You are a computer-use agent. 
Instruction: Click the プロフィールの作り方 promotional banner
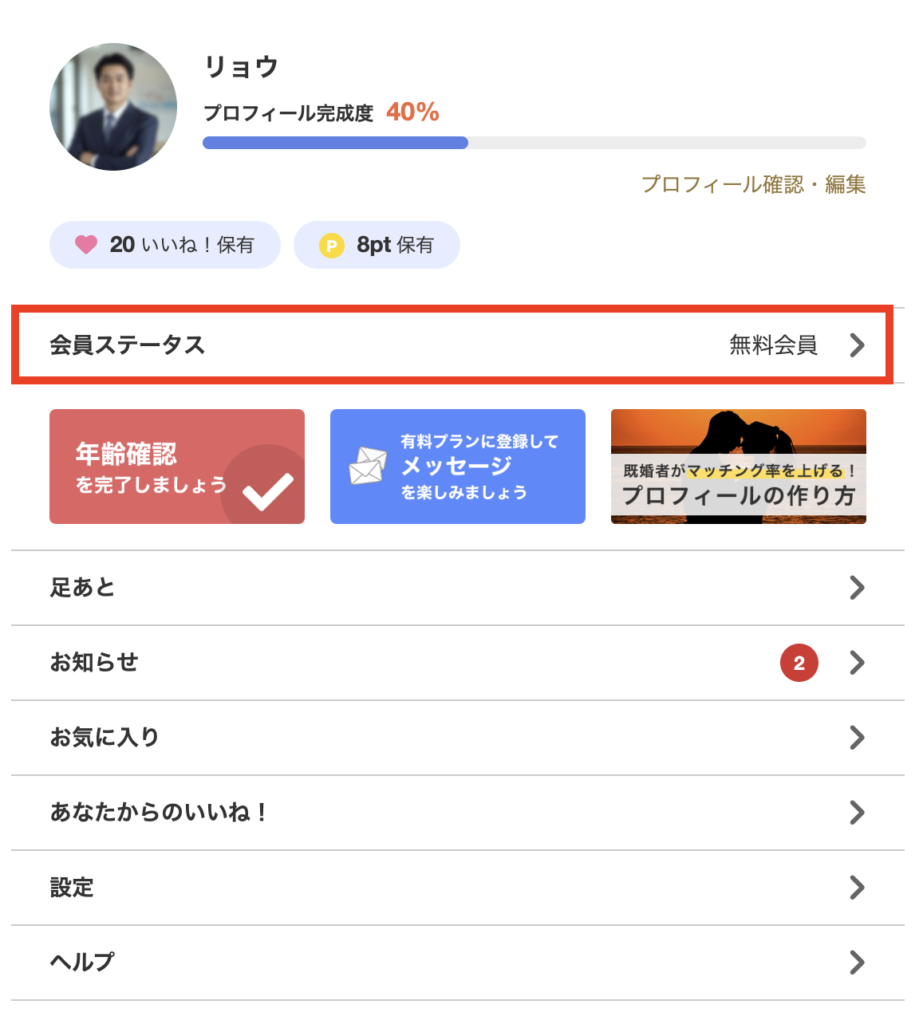point(738,466)
